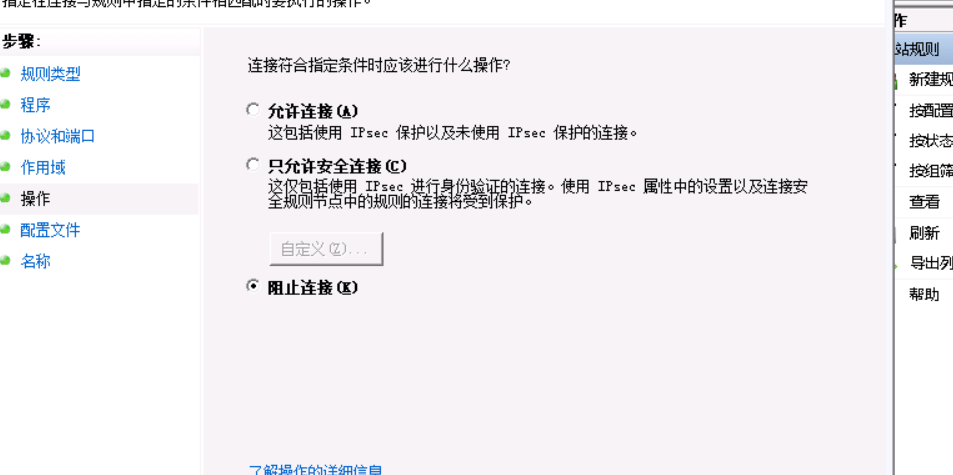Image resolution: width=953 pixels, height=475 pixels.
Task: Go to the 程序 step
Action: [x=35, y=105]
